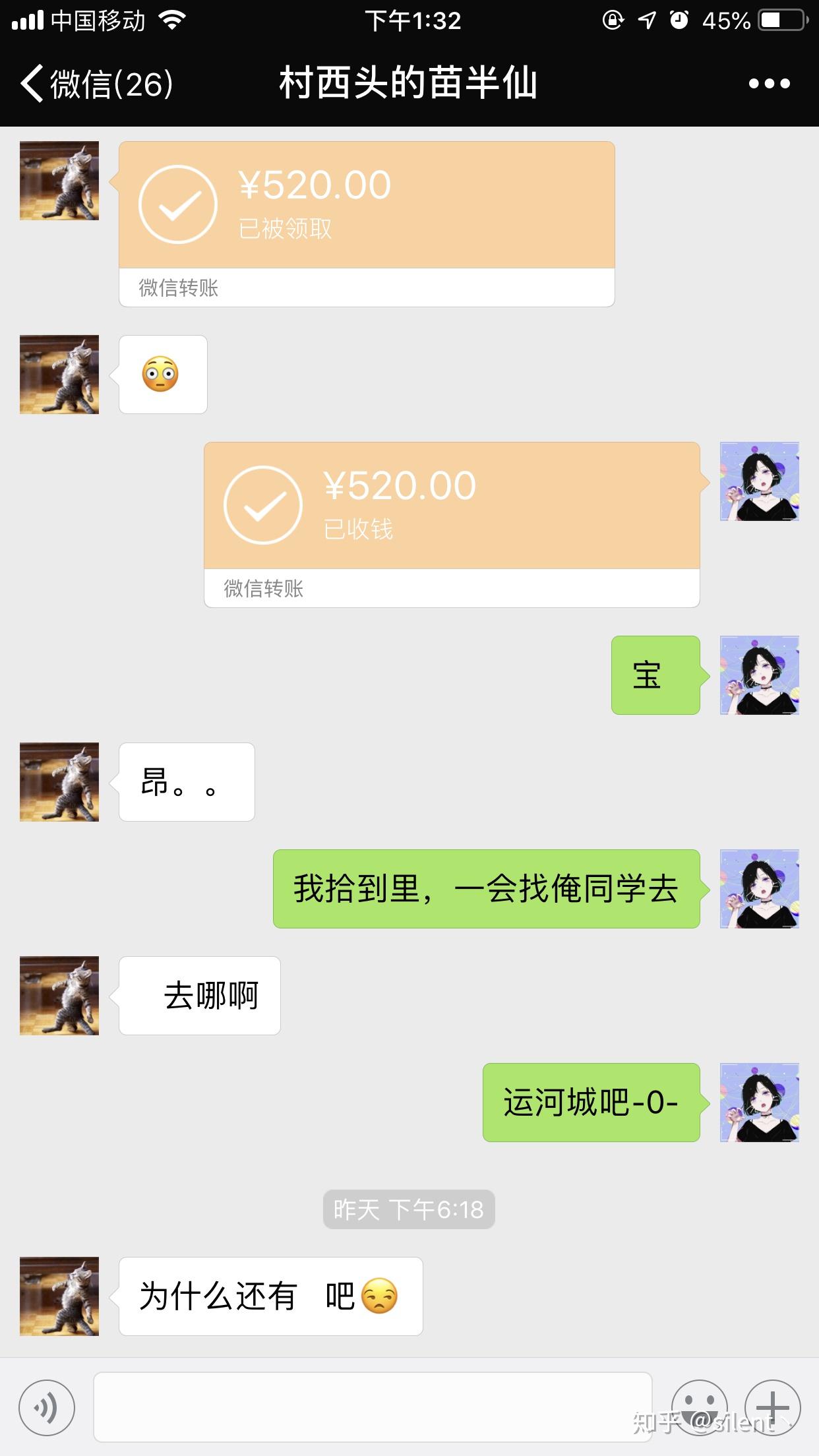The height and width of the screenshot is (1456, 819).
Task: Open the sent ¥520.00 已收钱 transfer
Action: click(x=452, y=525)
